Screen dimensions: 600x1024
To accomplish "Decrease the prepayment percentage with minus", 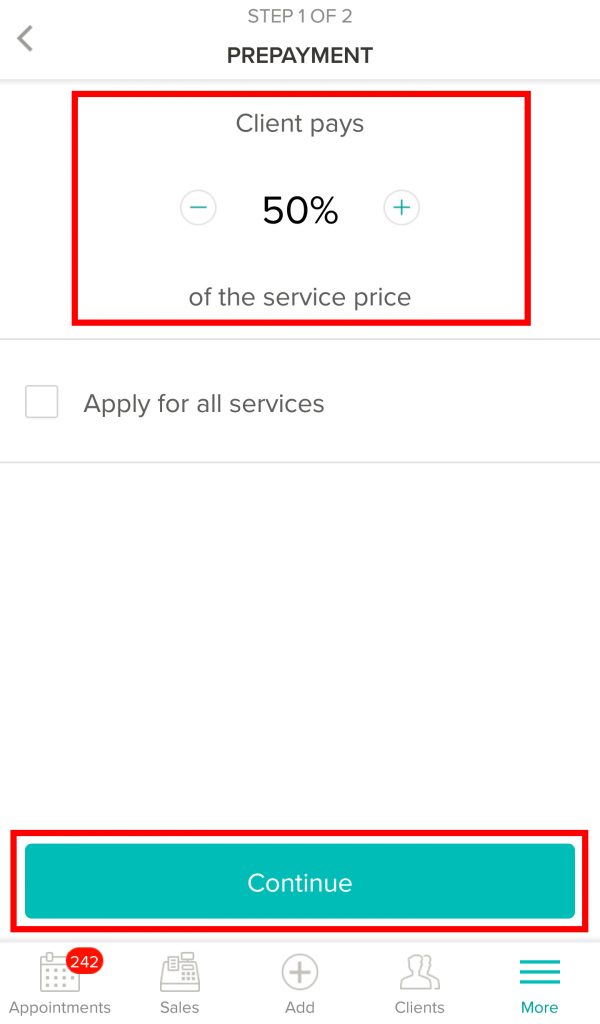I will coord(198,208).
